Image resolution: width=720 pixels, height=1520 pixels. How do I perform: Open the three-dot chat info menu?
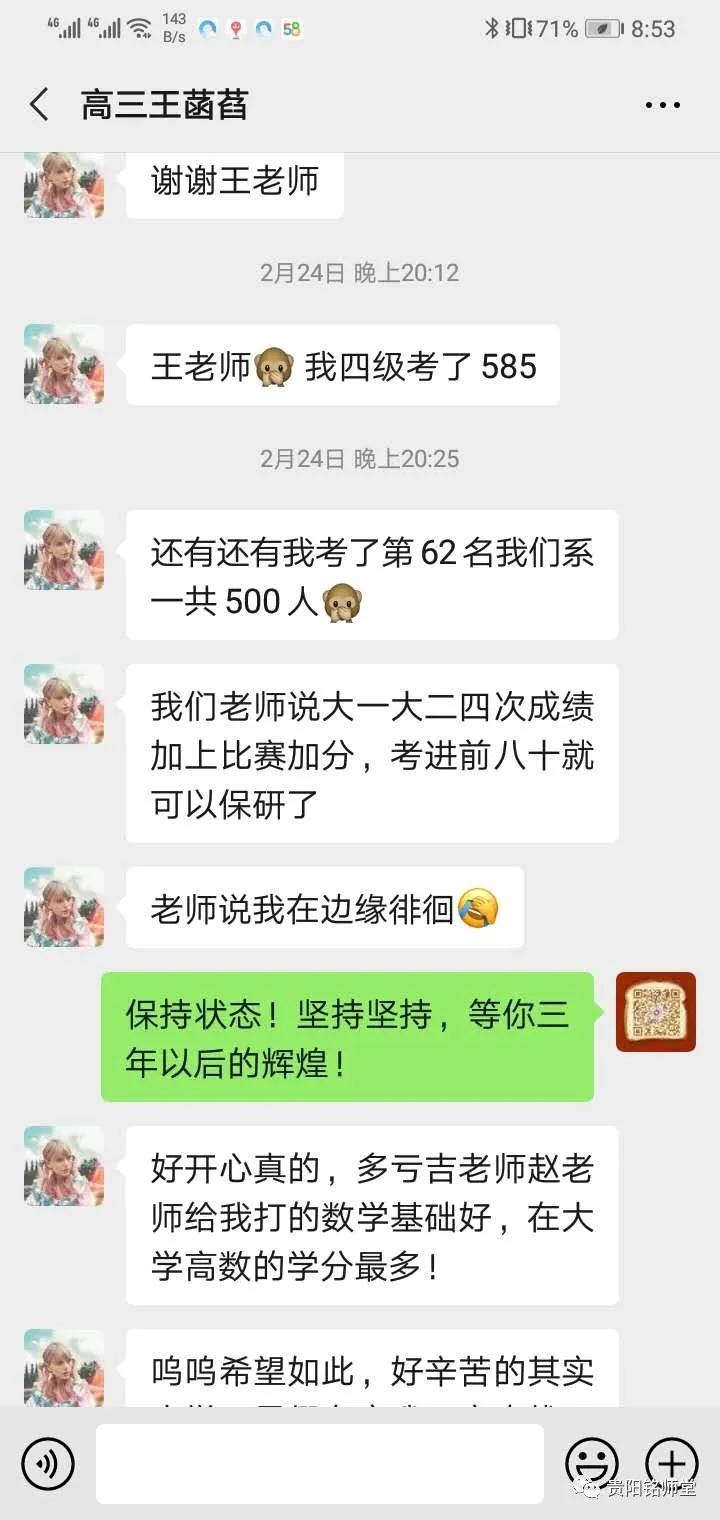pos(663,105)
